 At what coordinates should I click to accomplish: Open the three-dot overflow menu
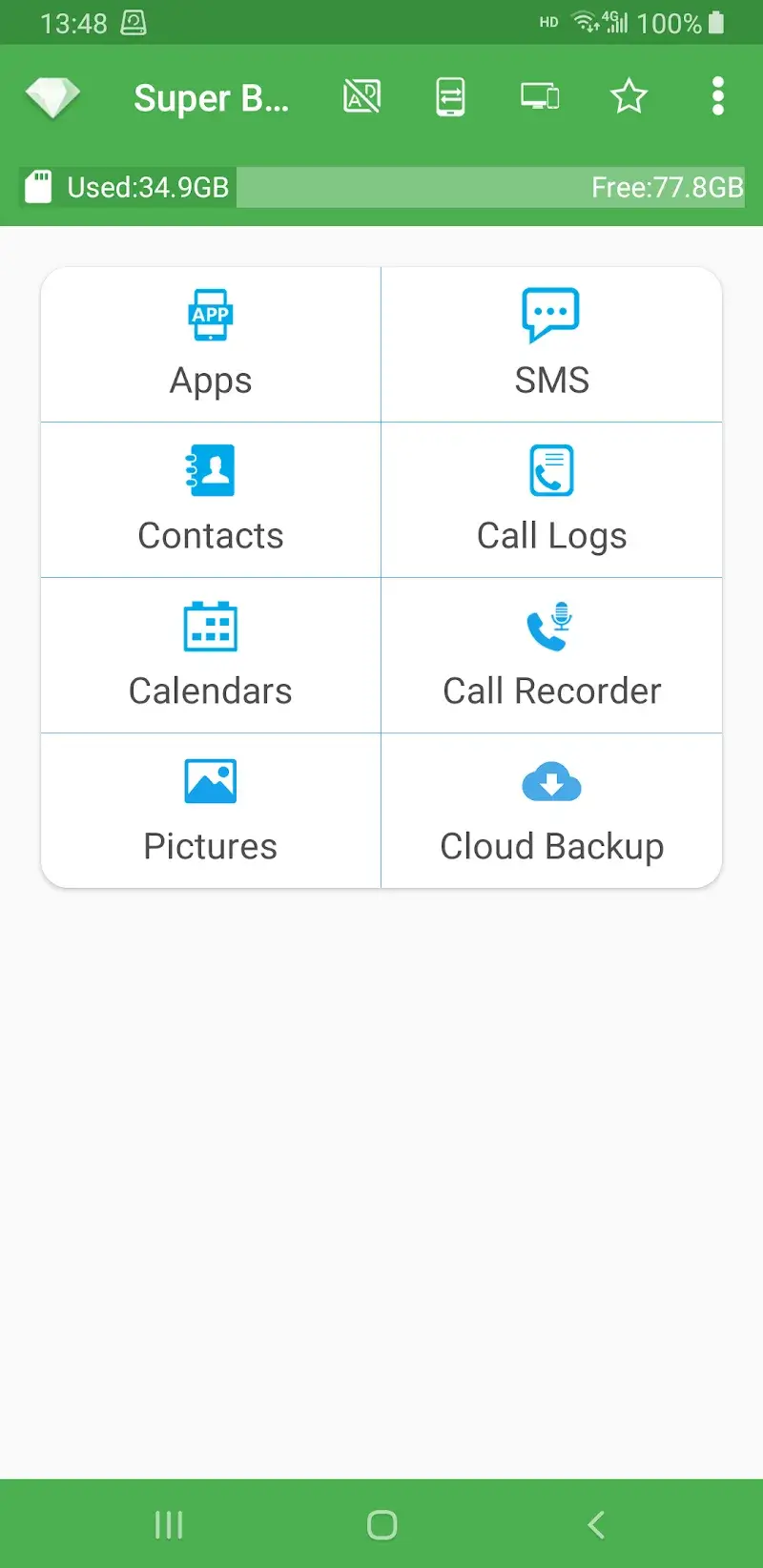718,97
